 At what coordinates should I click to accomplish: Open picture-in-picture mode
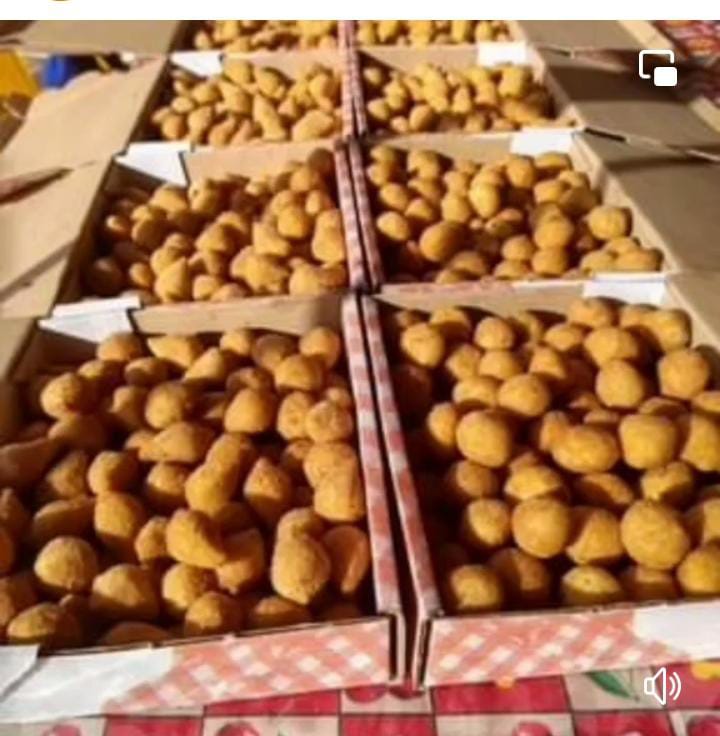658,68
